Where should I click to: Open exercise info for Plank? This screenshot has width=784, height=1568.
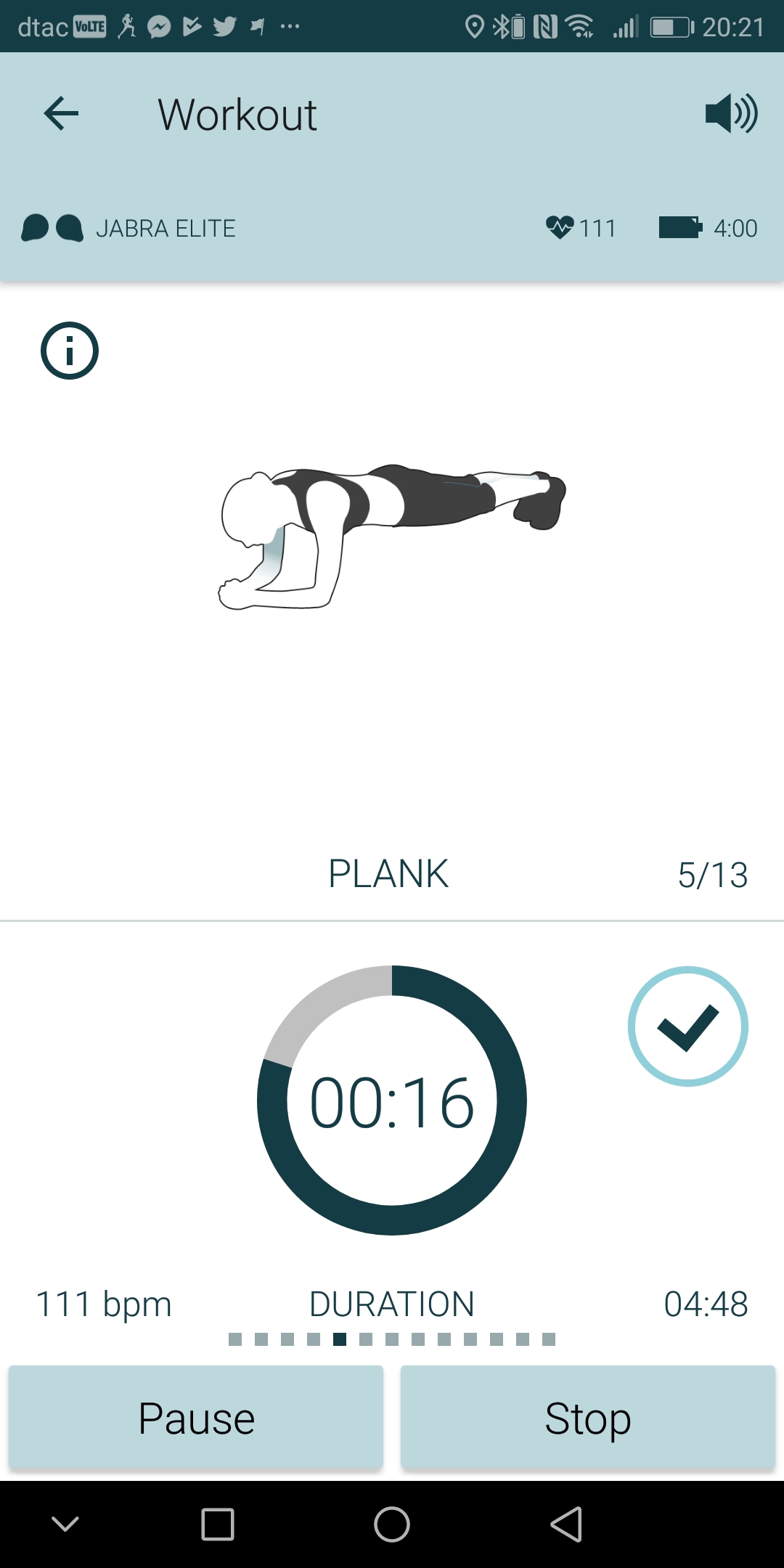(x=70, y=351)
